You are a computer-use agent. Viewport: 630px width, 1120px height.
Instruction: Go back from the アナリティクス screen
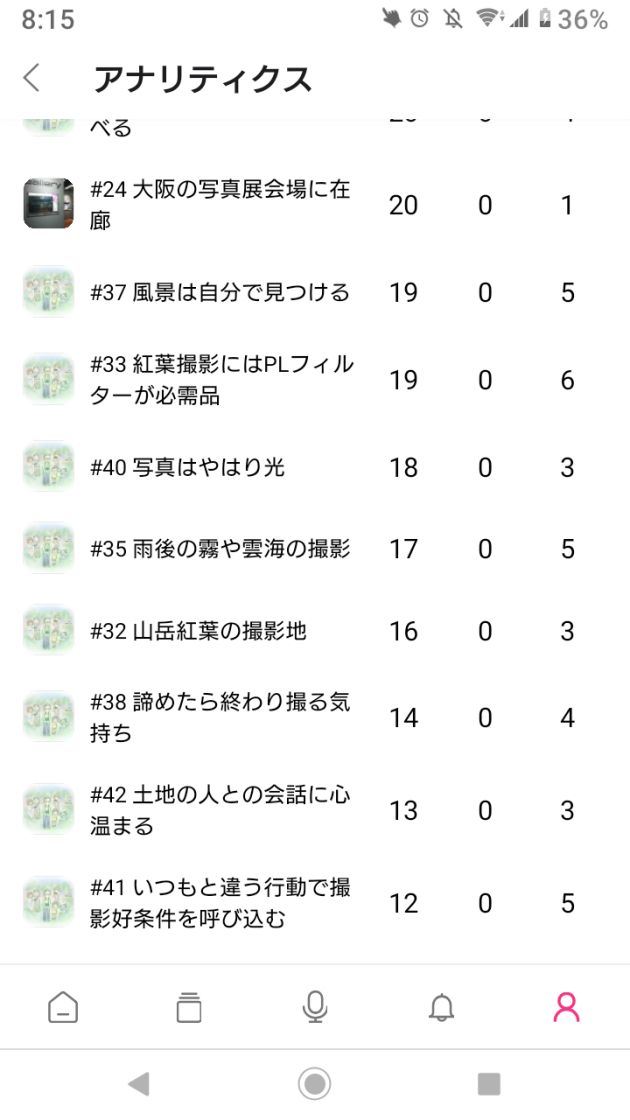pos(31,78)
